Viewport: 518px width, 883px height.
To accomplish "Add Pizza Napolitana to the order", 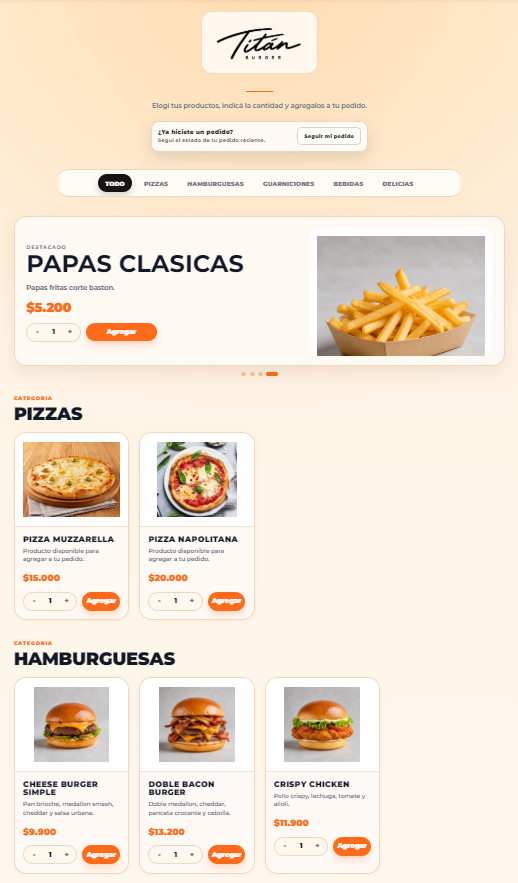I will point(226,601).
